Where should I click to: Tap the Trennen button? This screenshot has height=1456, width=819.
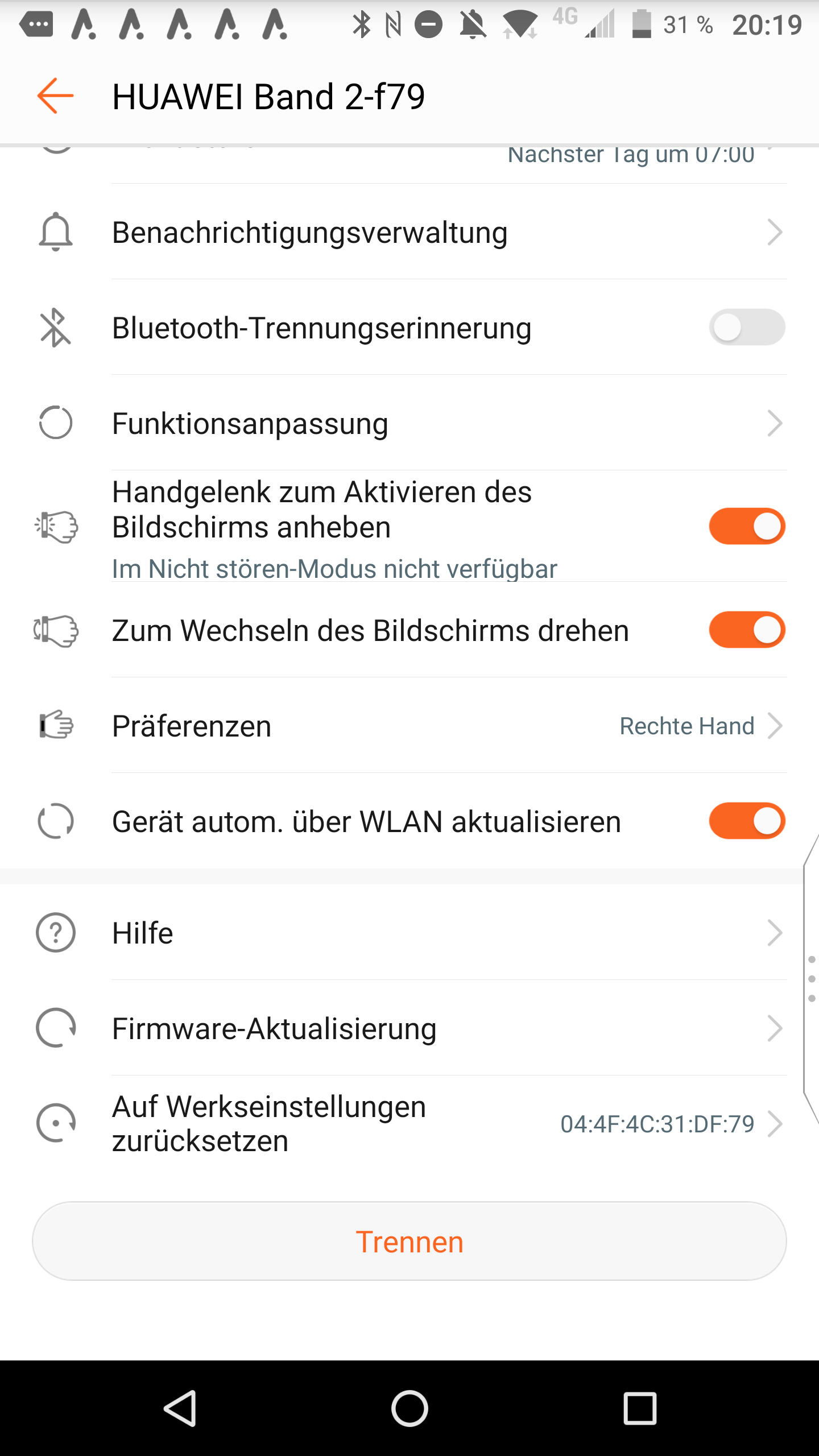[409, 1242]
